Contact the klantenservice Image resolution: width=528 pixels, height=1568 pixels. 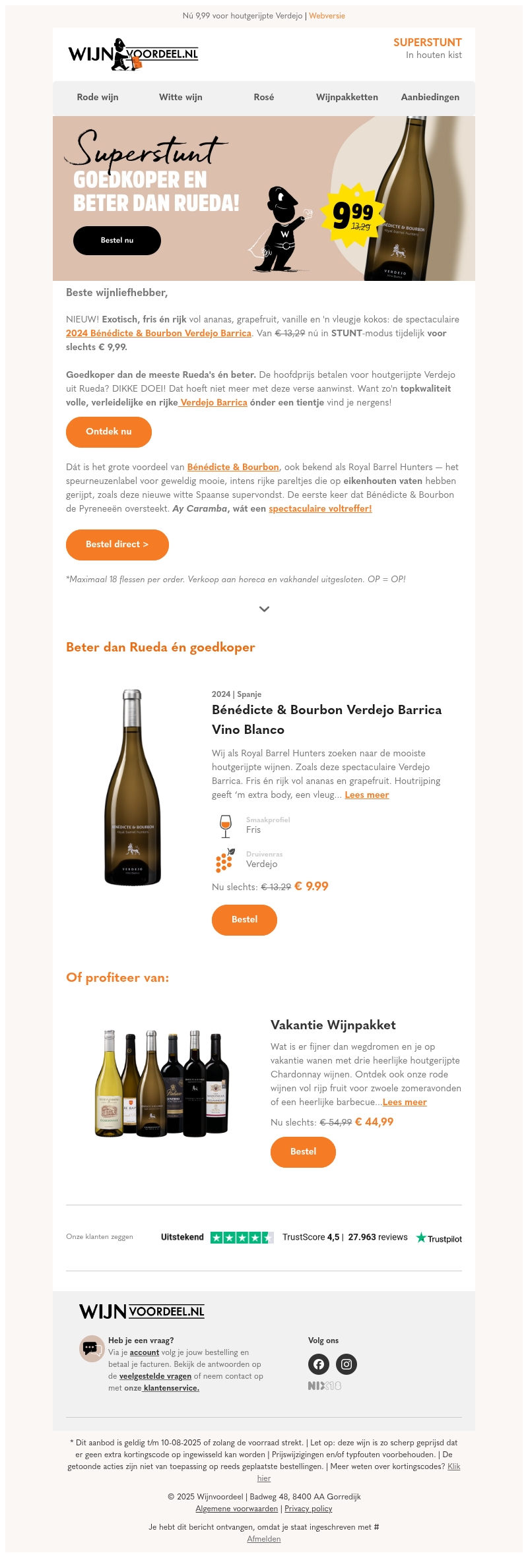(x=172, y=1389)
